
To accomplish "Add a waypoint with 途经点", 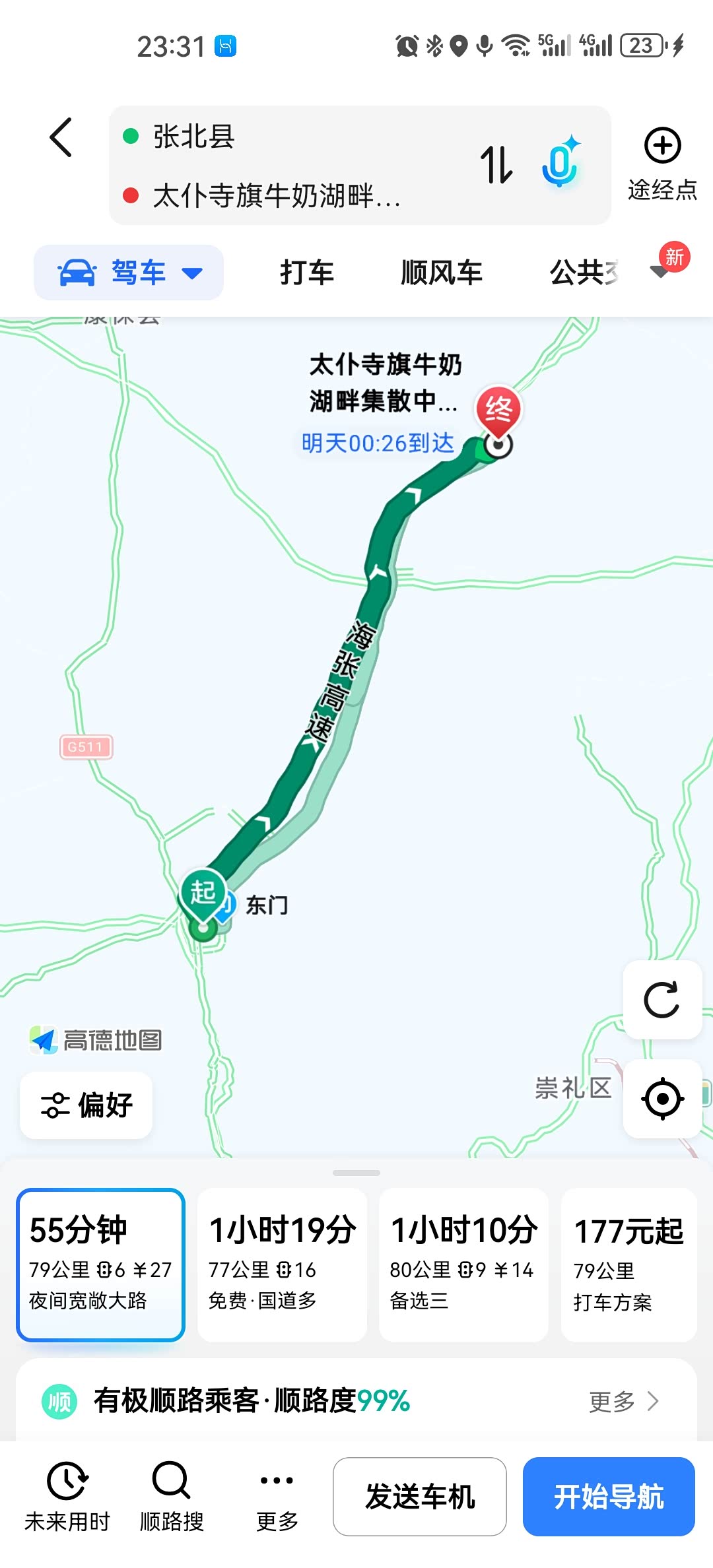I will pos(662,163).
